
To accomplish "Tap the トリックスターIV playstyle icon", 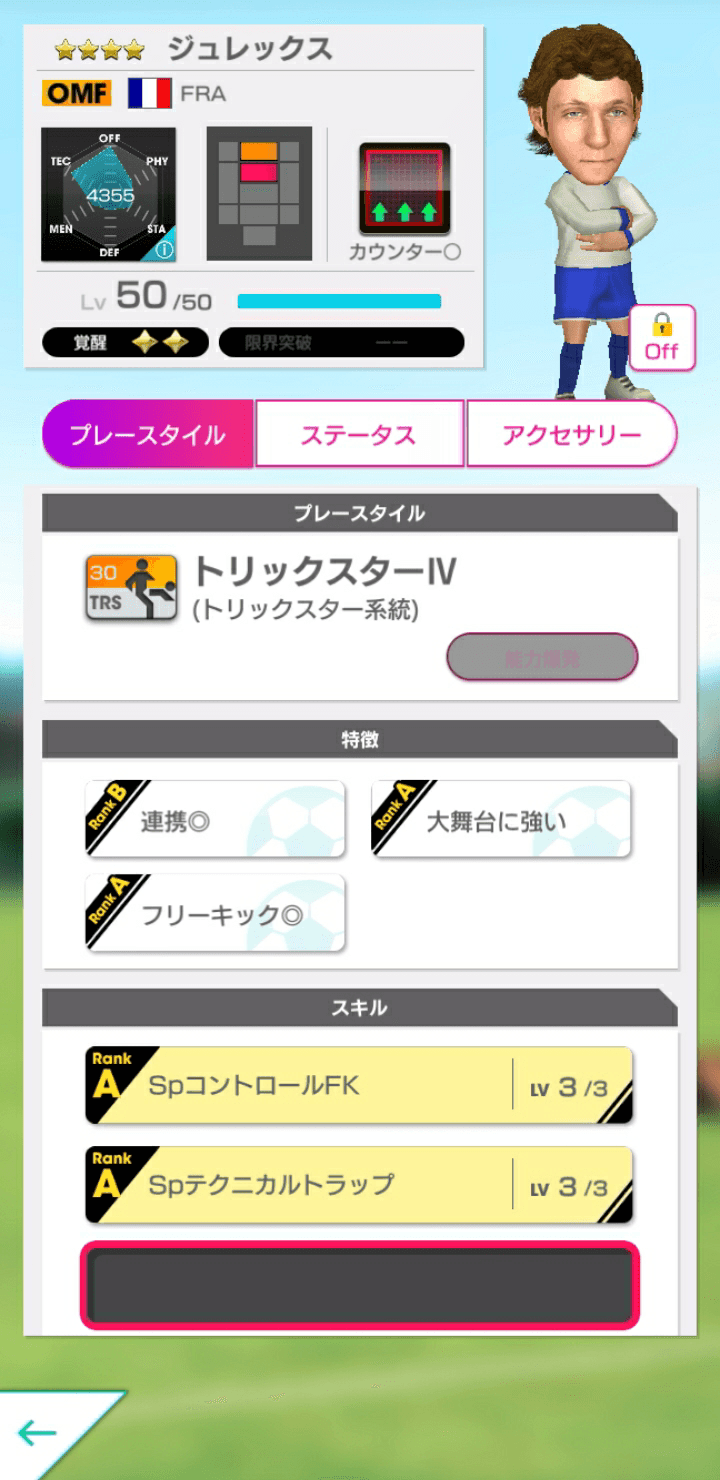I will point(131,588).
